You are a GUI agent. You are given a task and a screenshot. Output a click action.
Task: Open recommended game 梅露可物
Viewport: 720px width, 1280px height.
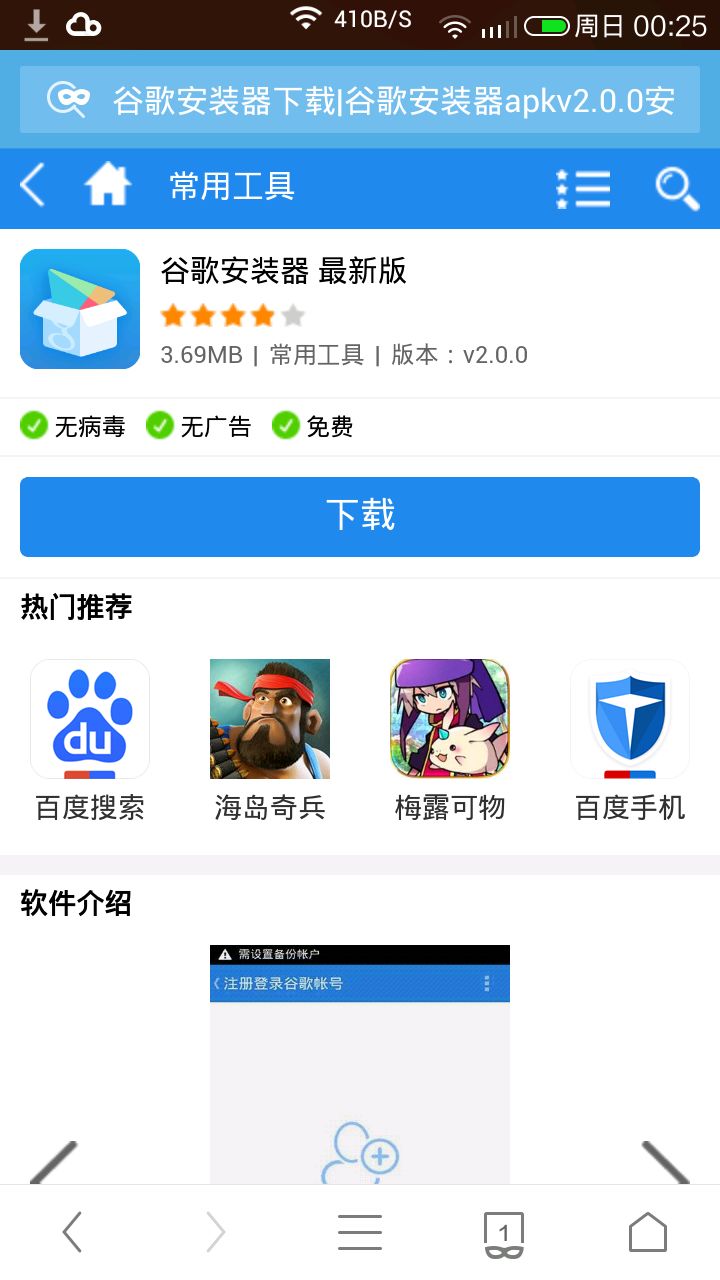click(450, 740)
